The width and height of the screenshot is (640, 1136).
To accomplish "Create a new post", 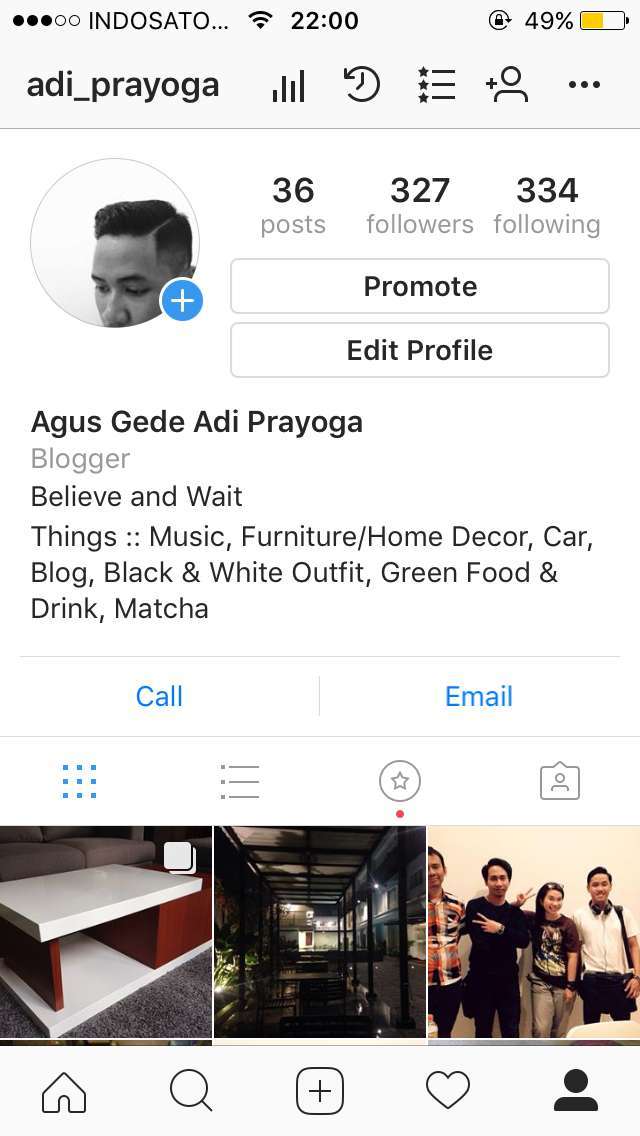I will click(320, 1090).
